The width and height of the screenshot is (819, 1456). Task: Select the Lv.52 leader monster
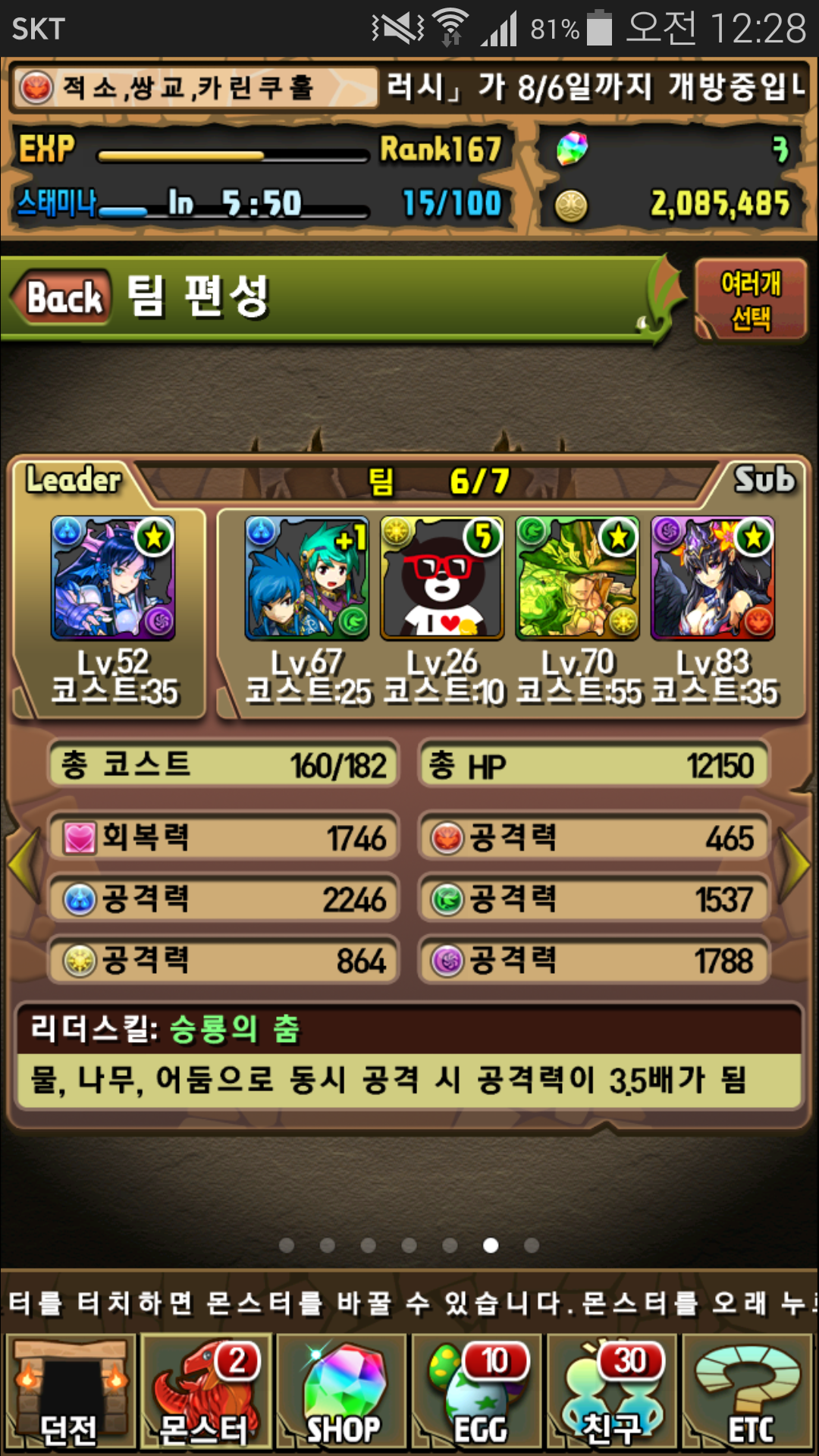(x=114, y=578)
